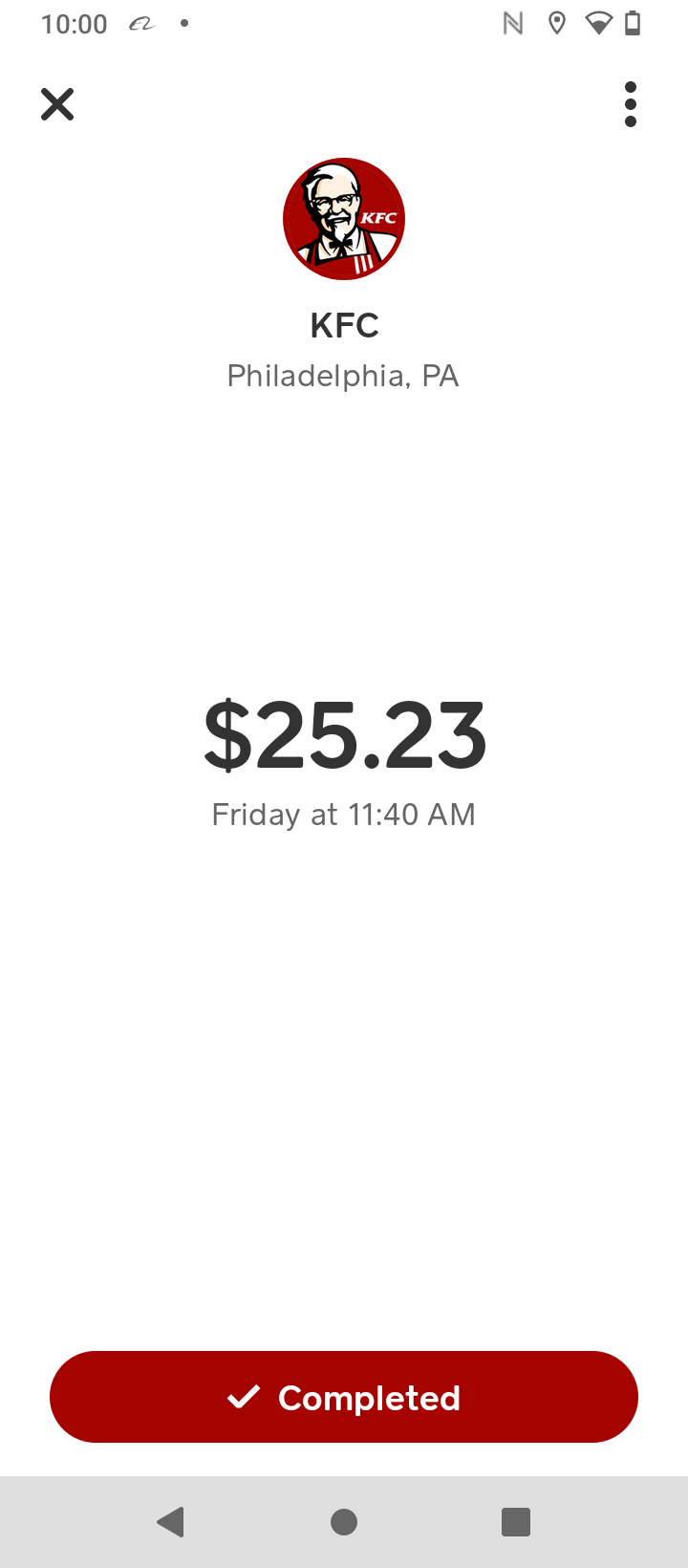Open the KFC merchant profile picture
The image size is (688, 1568).
(x=344, y=219)
